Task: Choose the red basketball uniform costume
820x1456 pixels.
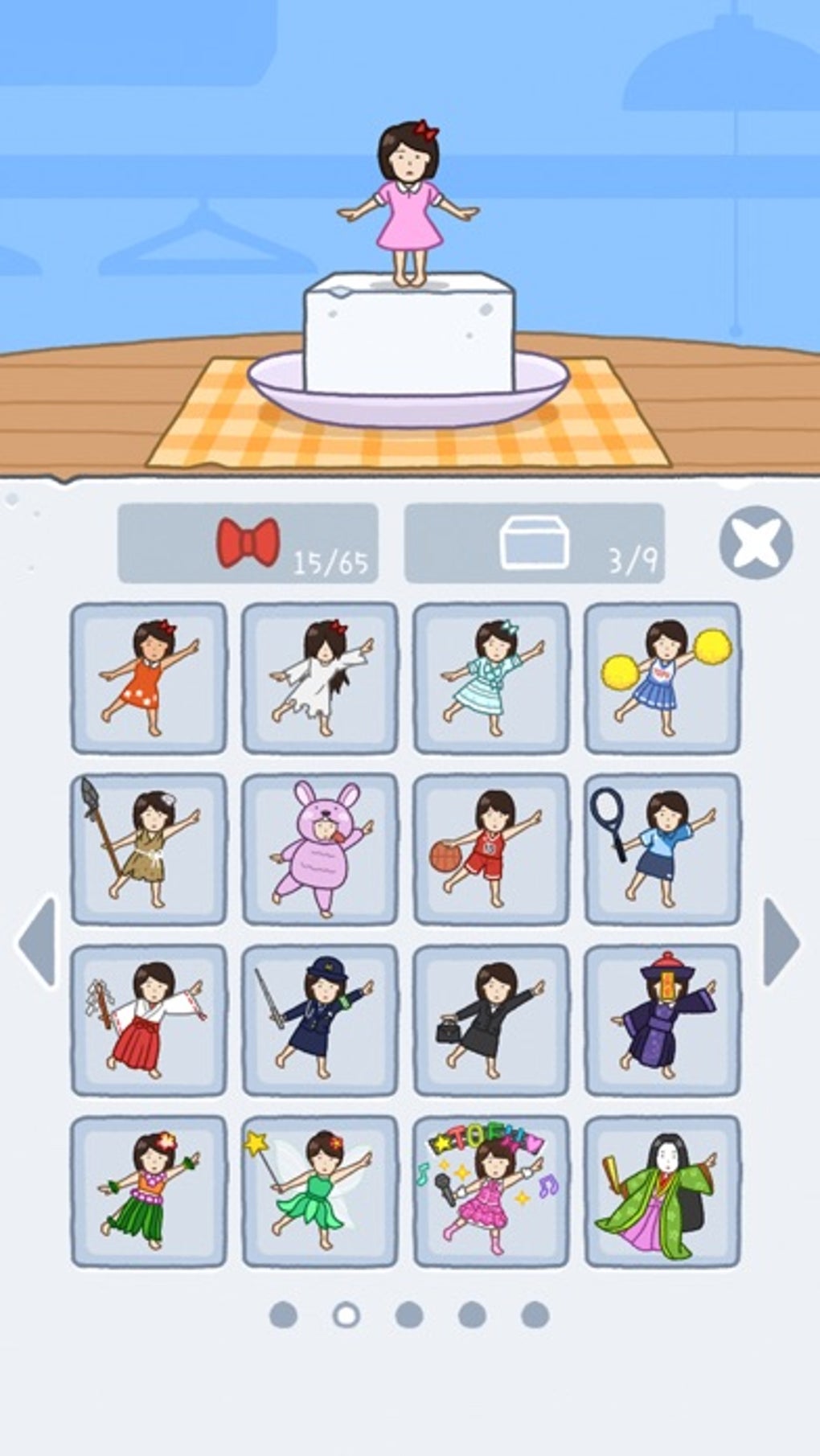Action: point(491,849)
